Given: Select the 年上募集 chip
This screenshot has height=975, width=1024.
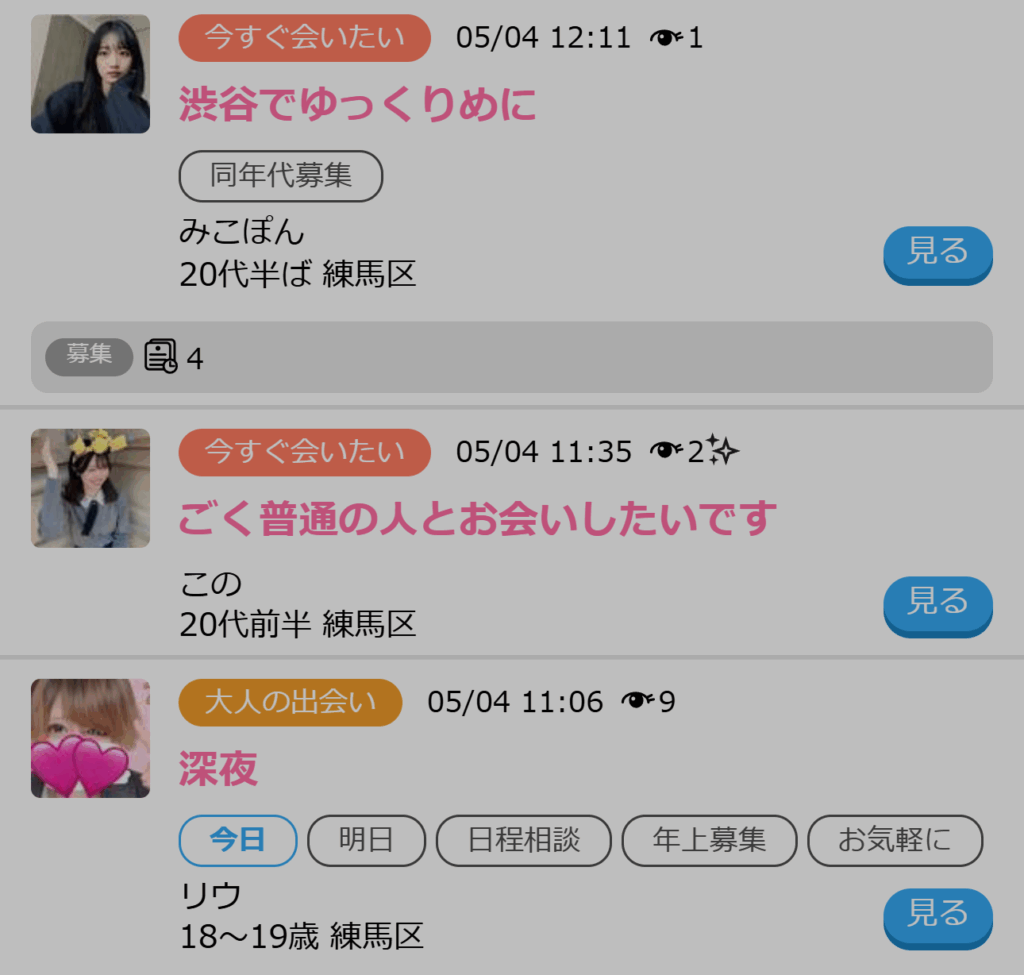Looking at the screenshot, I should [x=709, y=840].
